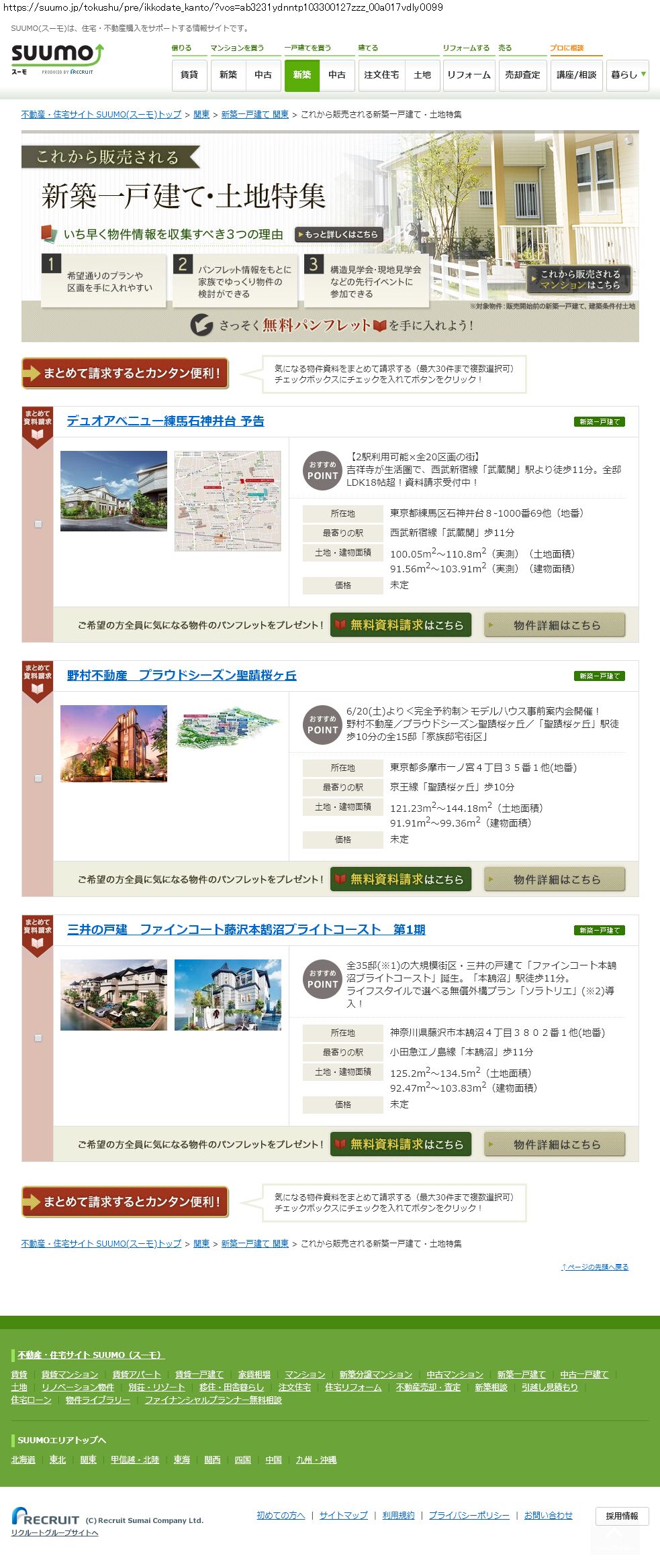Viewport: 660px width, 1568px height.
Task: Open the これから販売されるマンションはこちら banner button
Action: (x=579, y=280)
